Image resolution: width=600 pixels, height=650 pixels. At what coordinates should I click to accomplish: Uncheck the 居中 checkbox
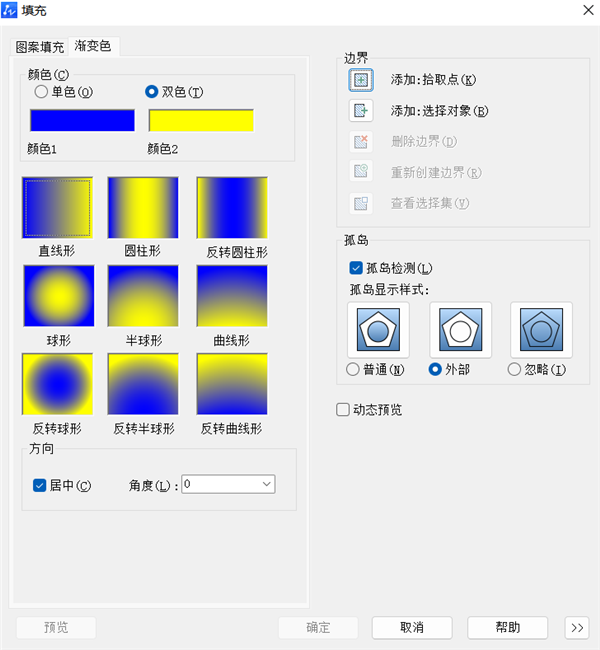(40, 485)
